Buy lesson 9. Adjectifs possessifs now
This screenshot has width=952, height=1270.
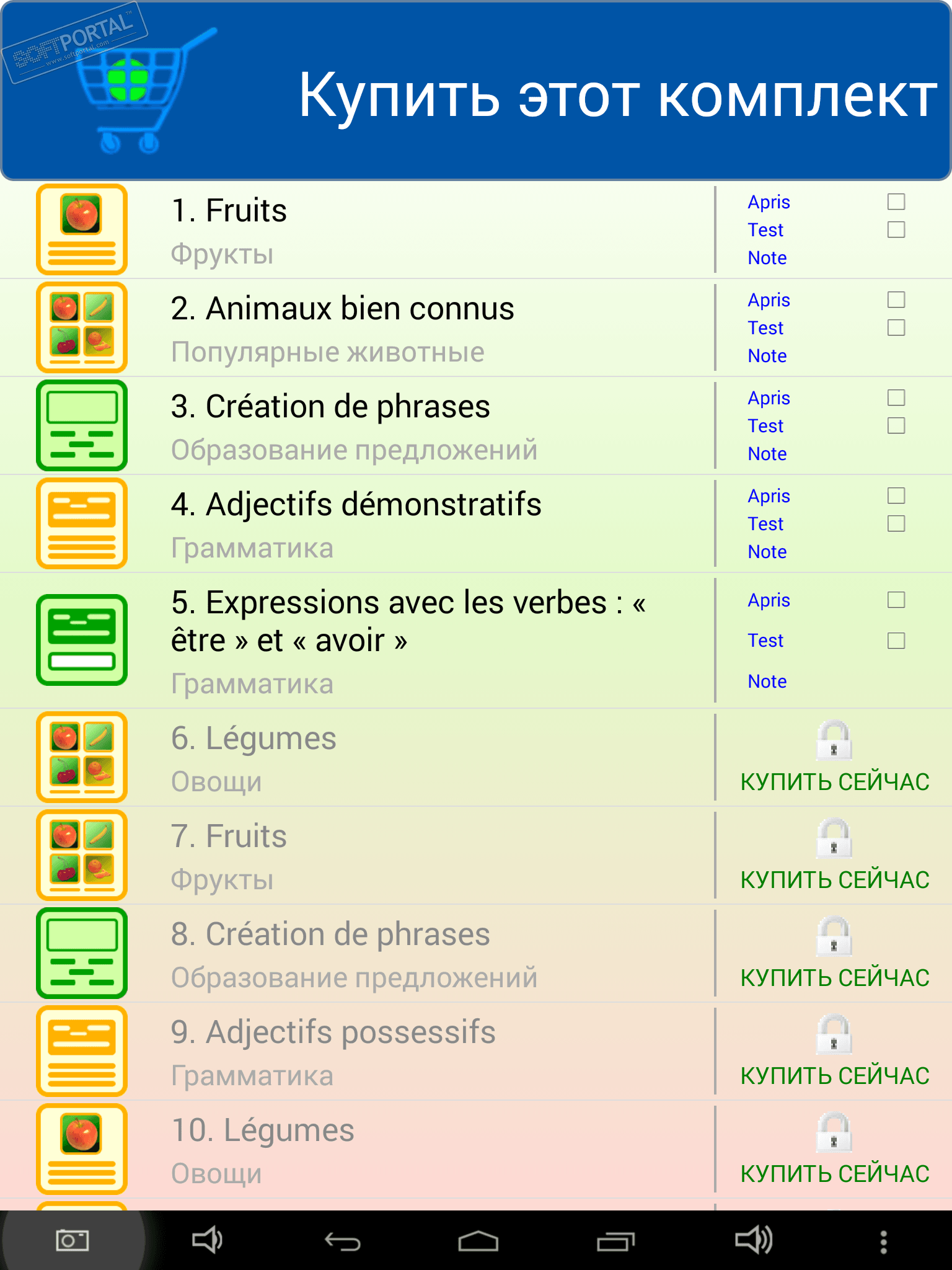click(834, 1075)
